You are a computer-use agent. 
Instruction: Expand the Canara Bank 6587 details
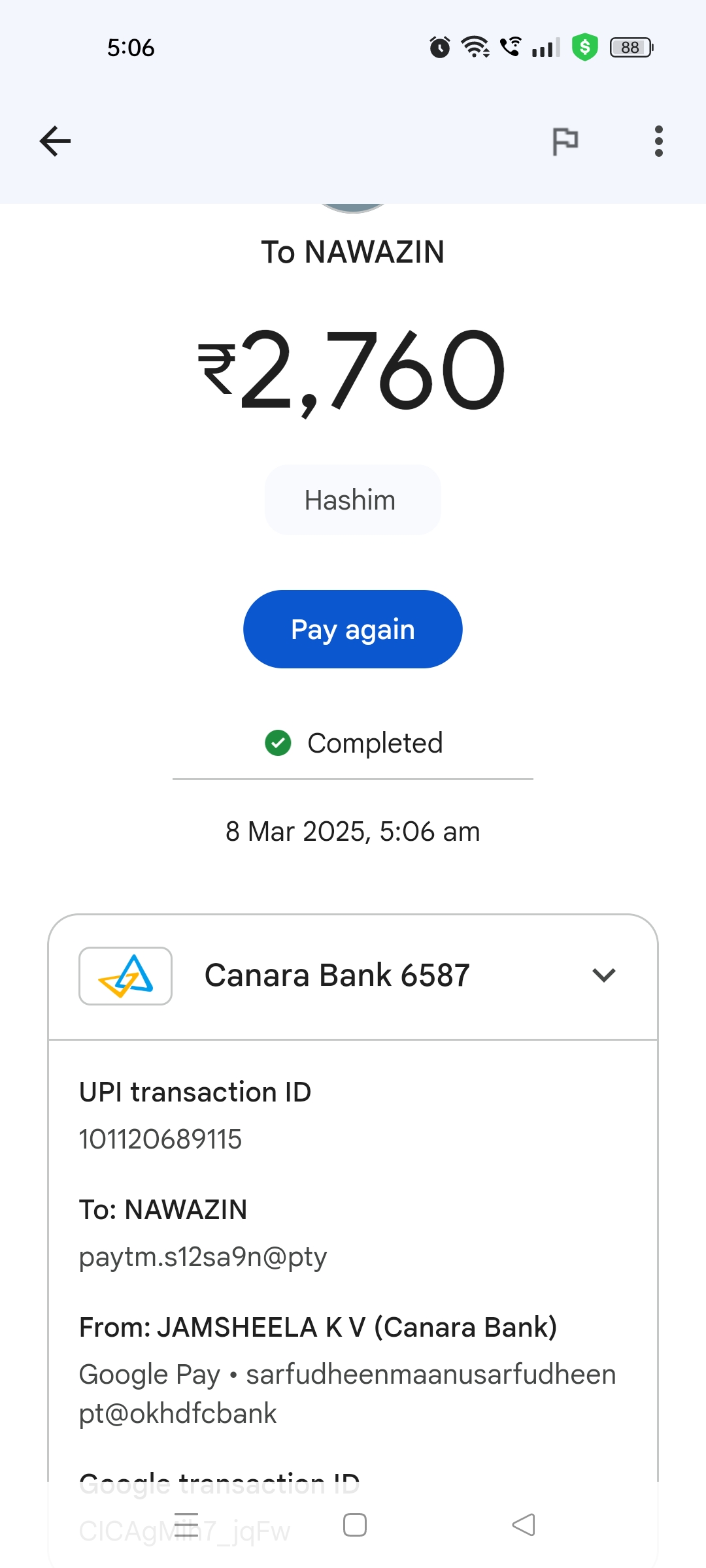(603, 975)
